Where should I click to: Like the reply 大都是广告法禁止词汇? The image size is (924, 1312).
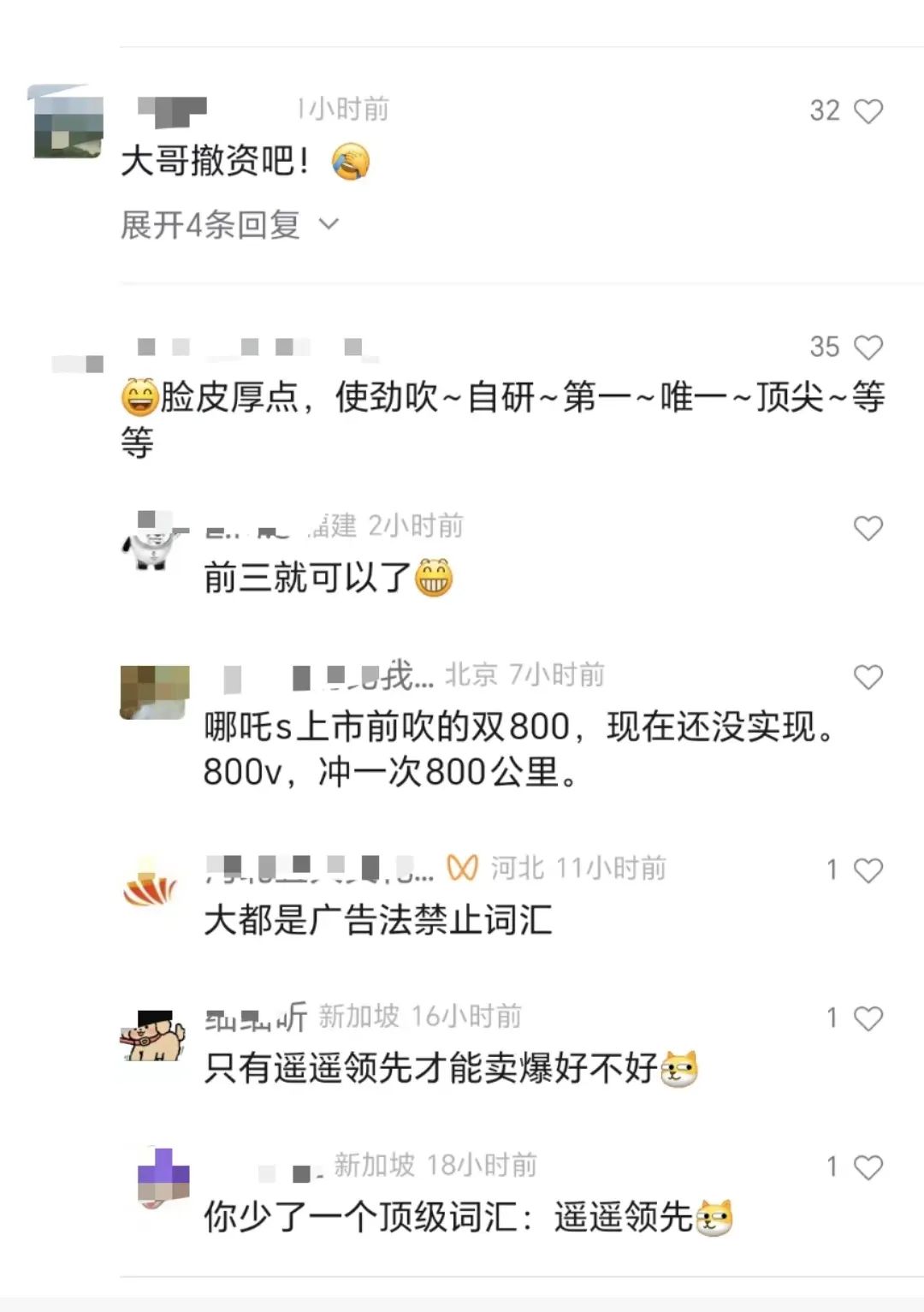click(x=868, y=870)
